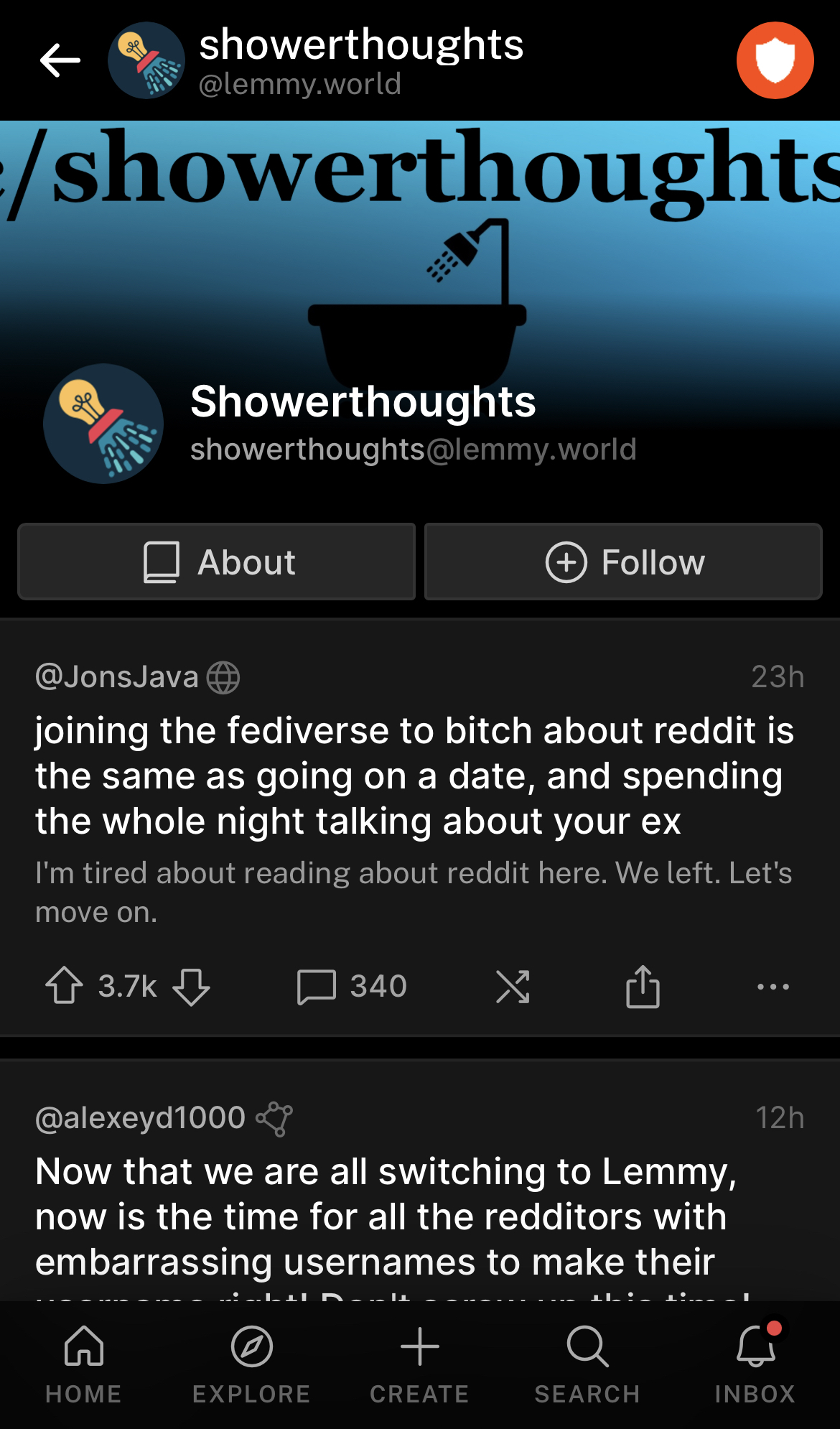Tap the orange shield icon
Image resolution: width=840 pixels, height=1429 pixels.
point(775,60)
